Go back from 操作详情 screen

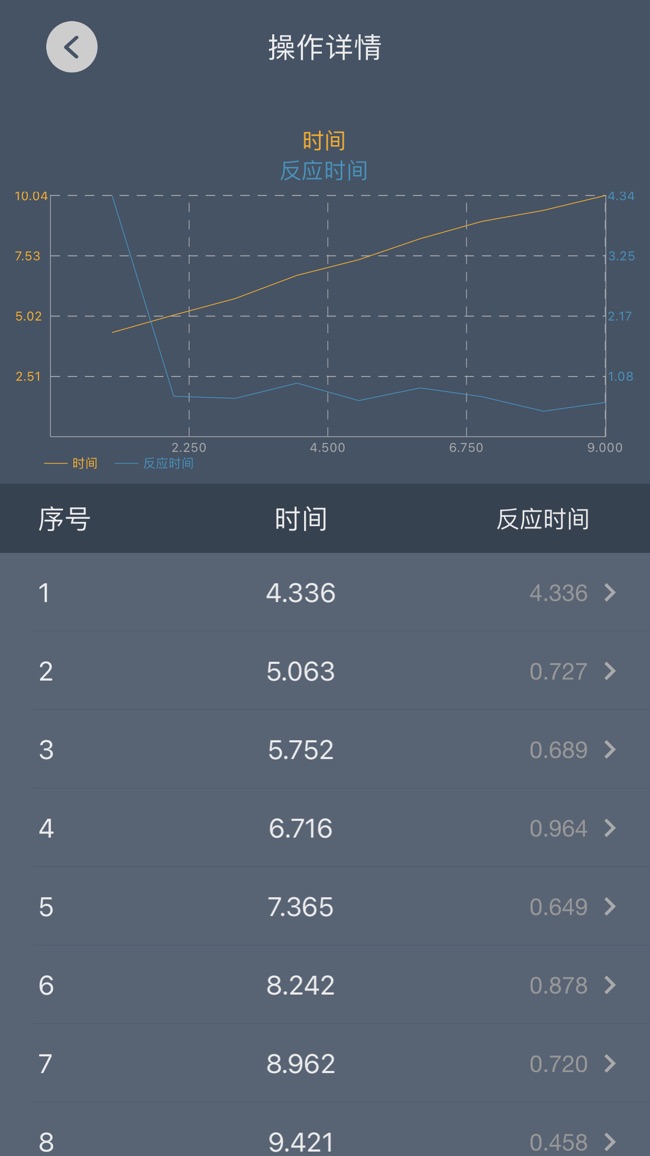(x=71, y=47)
